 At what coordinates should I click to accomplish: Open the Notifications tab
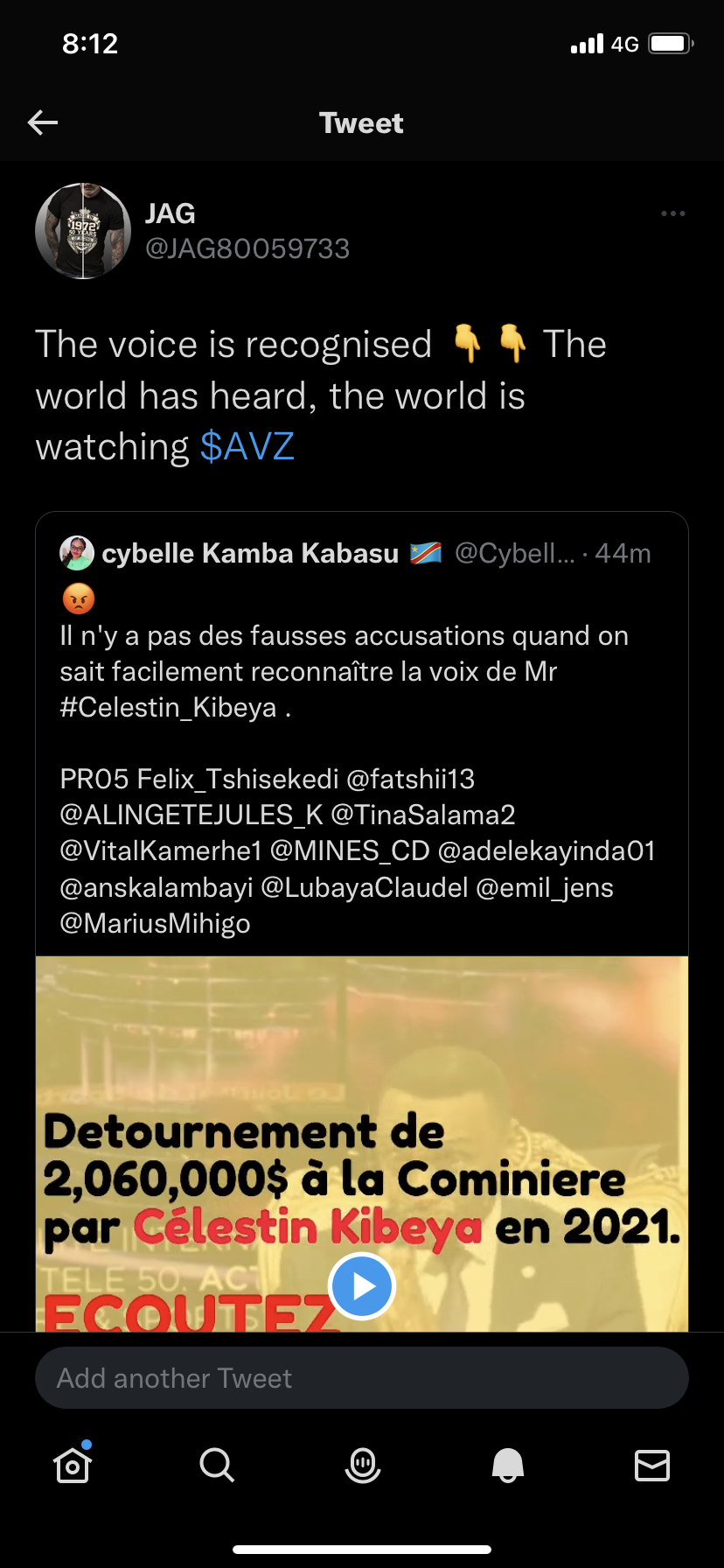(507, 1464)
